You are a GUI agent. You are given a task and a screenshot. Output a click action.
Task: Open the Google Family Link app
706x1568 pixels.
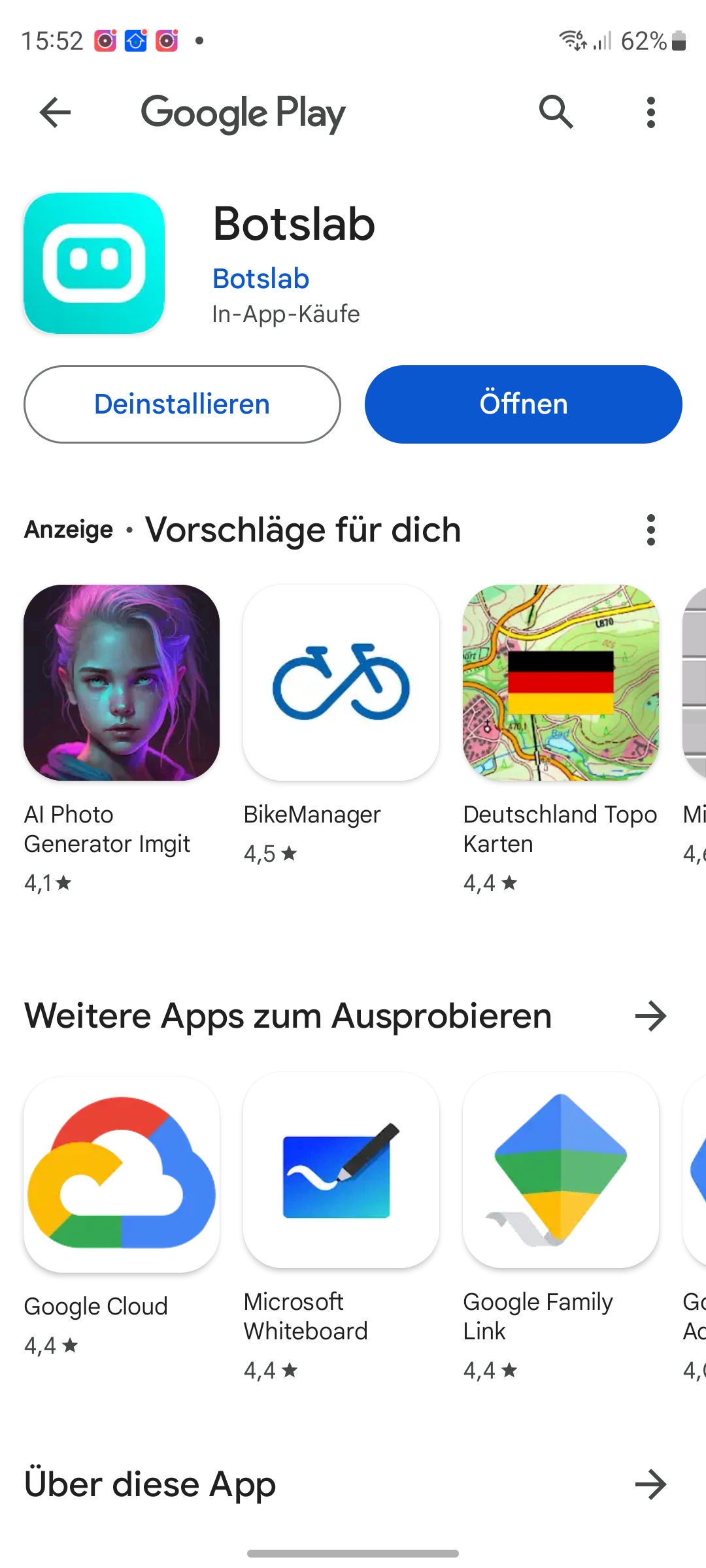[561, 1170]
